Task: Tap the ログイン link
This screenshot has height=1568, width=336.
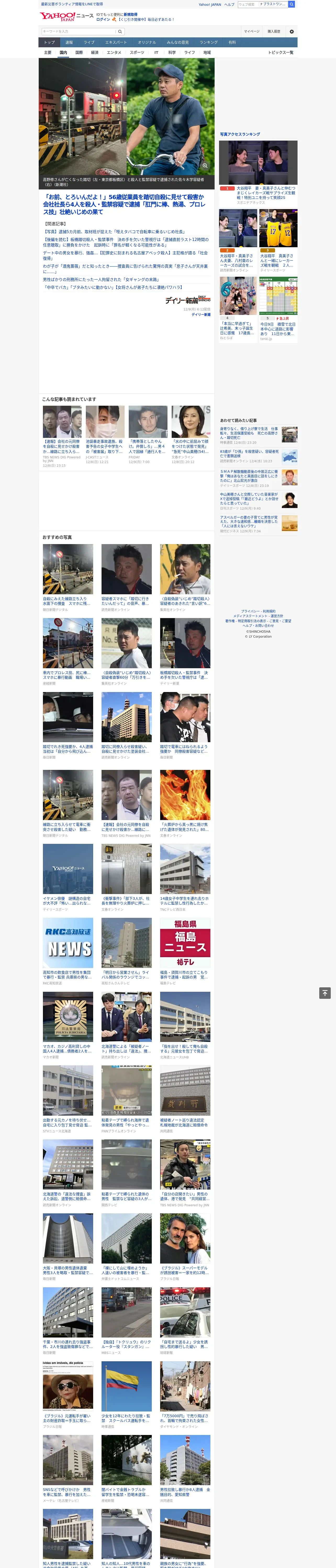Action: coord(103,20)
